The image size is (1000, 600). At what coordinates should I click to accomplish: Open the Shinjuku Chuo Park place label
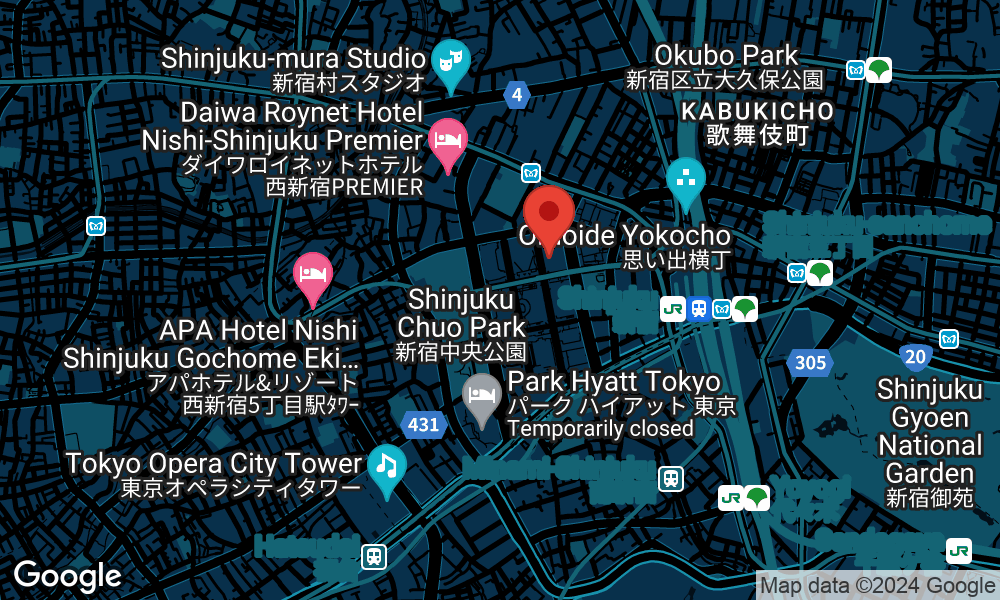click(x=461, y=325)
